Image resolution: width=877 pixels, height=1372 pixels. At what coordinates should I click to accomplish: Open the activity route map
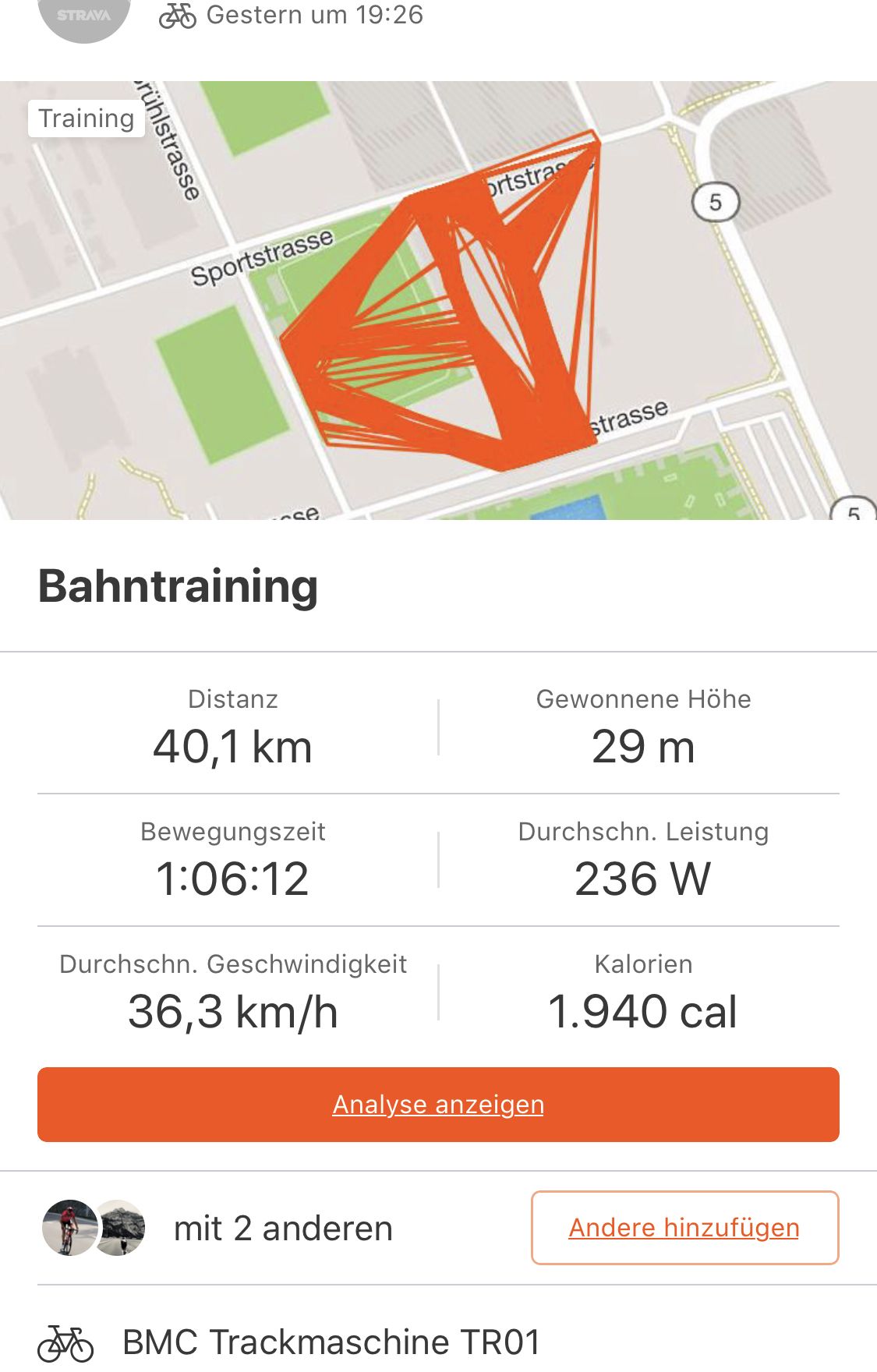438,300
